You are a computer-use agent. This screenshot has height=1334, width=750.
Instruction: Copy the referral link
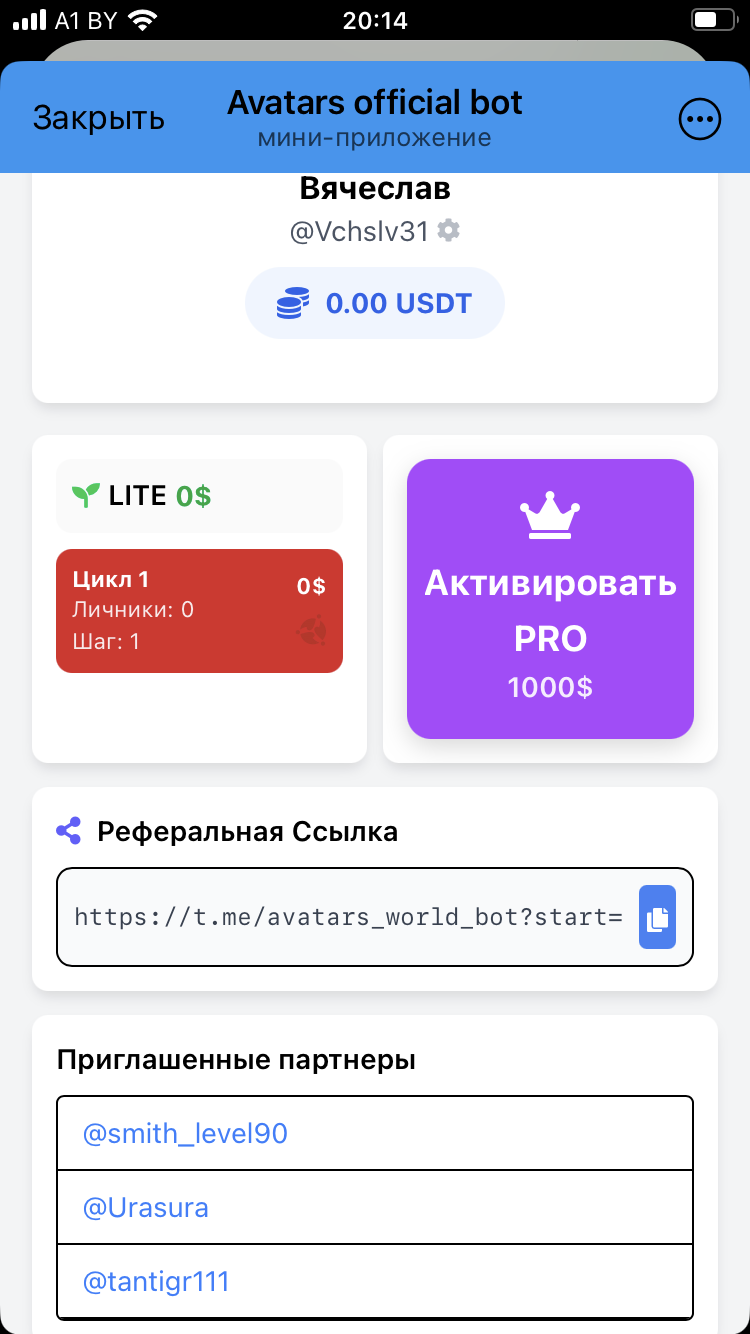[x=657, y=917]
